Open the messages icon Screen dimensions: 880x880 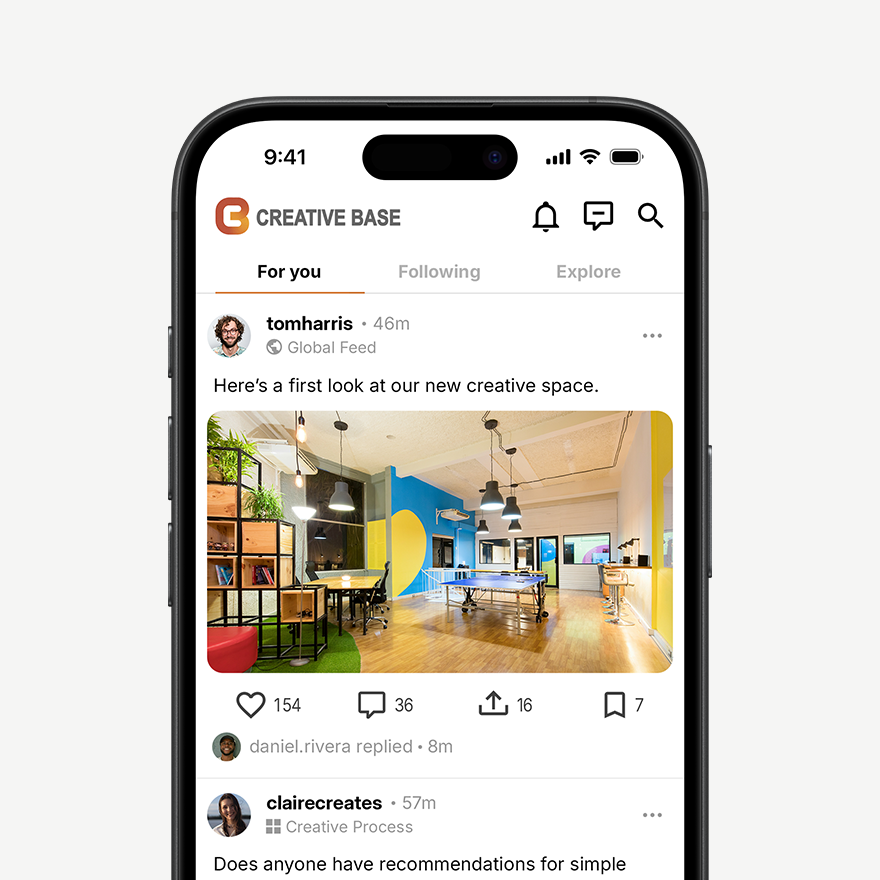598,216
